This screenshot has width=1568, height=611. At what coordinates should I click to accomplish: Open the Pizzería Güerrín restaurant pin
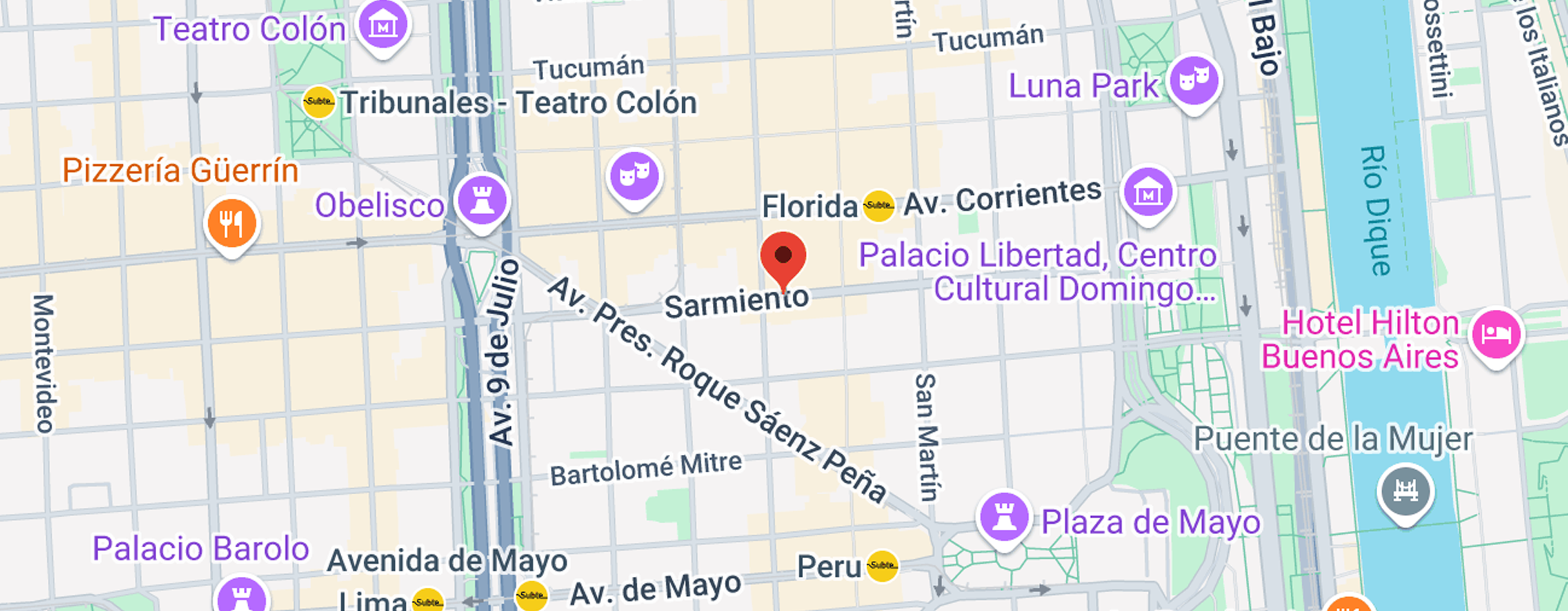(232, 224)
